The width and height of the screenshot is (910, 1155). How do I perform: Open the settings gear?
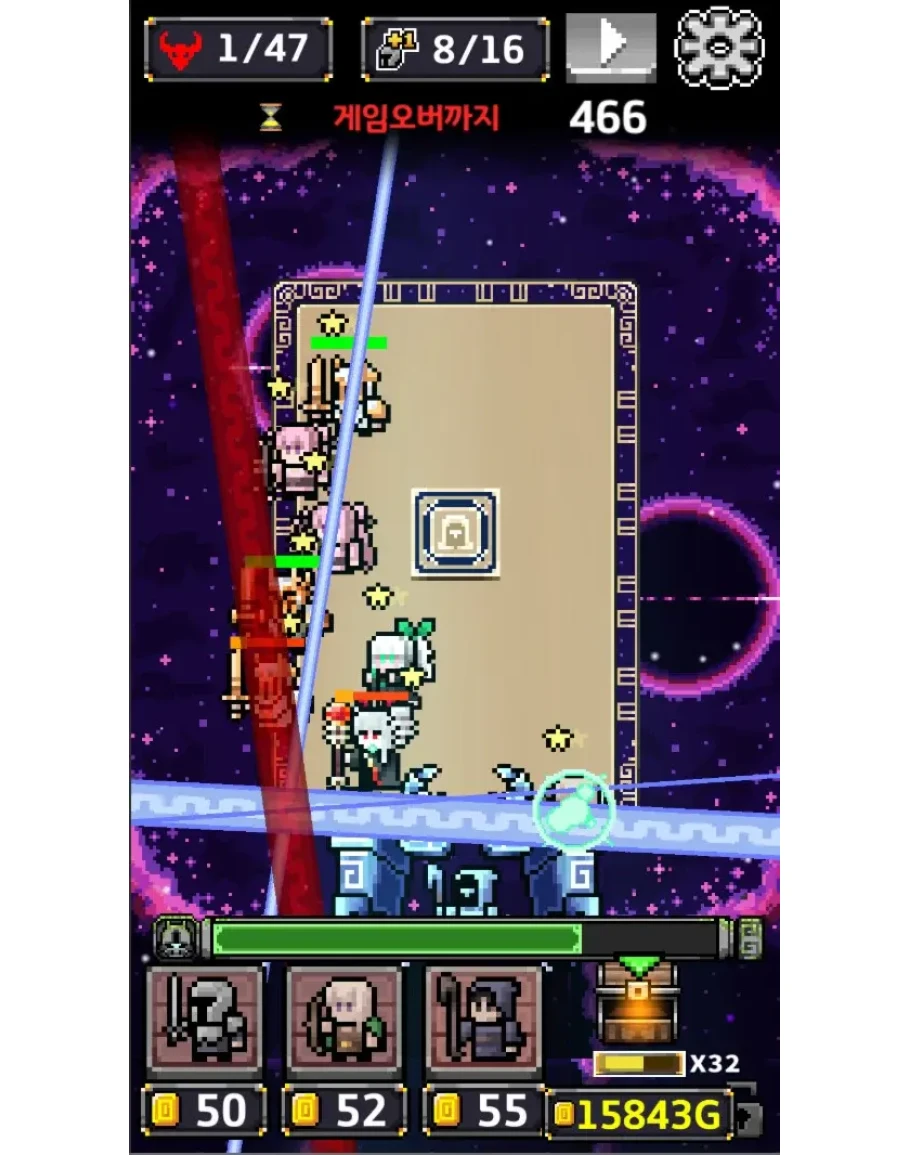coord(719,47)
